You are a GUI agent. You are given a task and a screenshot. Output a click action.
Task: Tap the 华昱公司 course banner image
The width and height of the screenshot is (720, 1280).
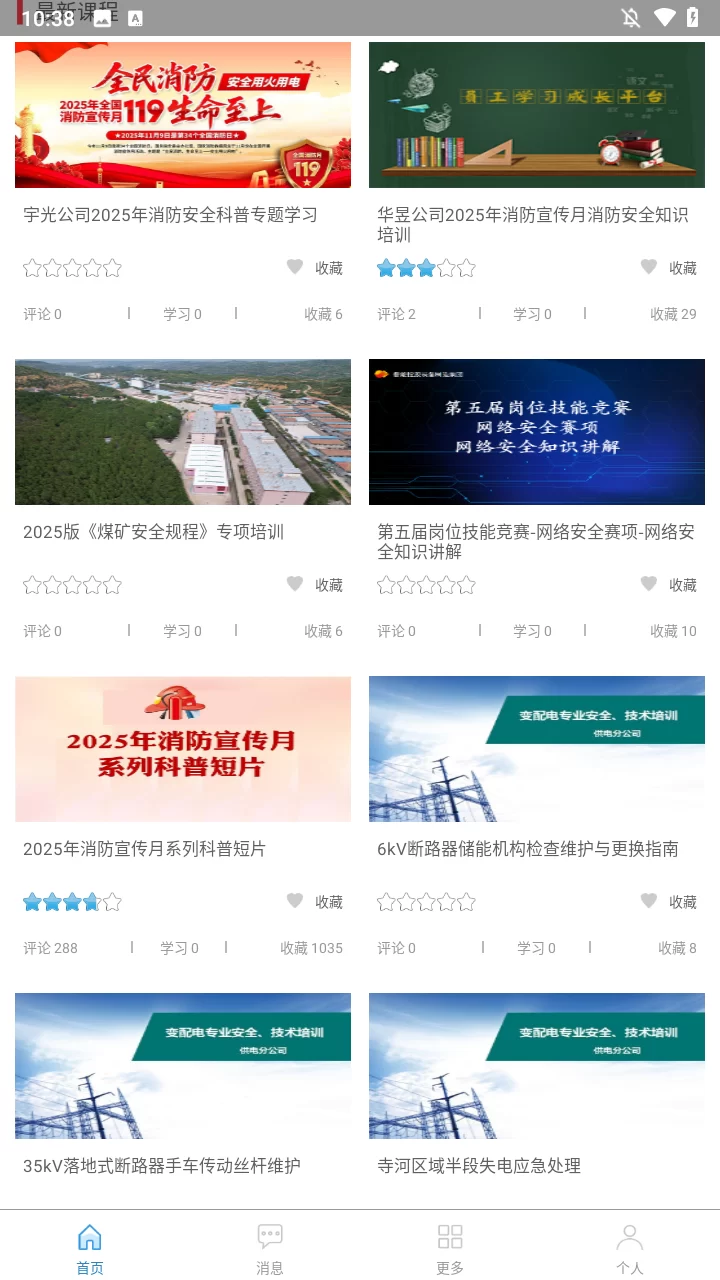537,115
